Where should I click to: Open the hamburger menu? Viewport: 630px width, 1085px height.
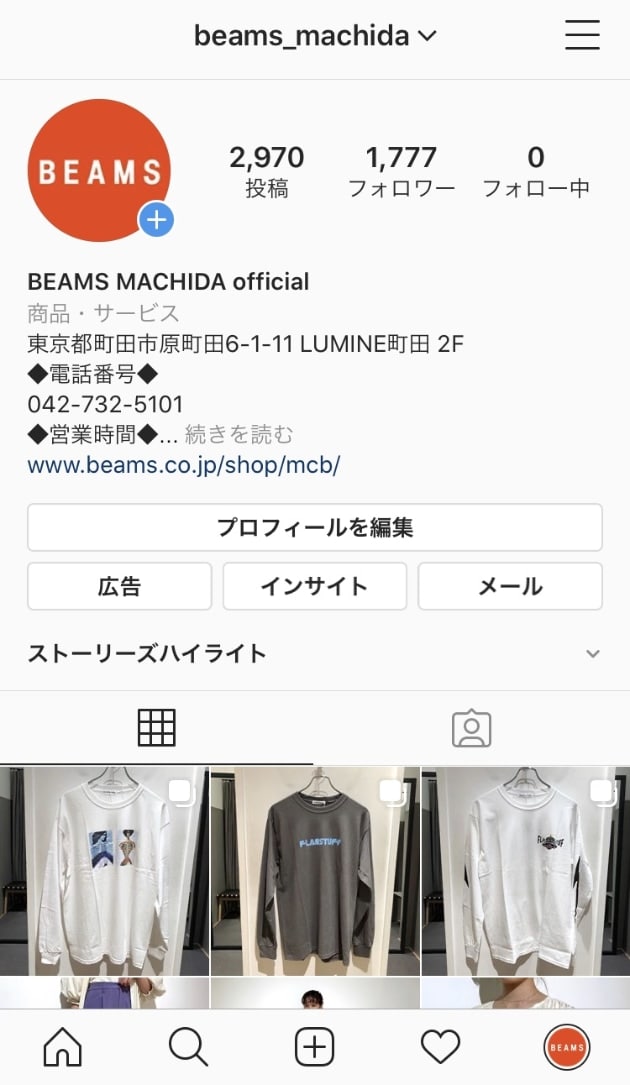pos(582,35)
